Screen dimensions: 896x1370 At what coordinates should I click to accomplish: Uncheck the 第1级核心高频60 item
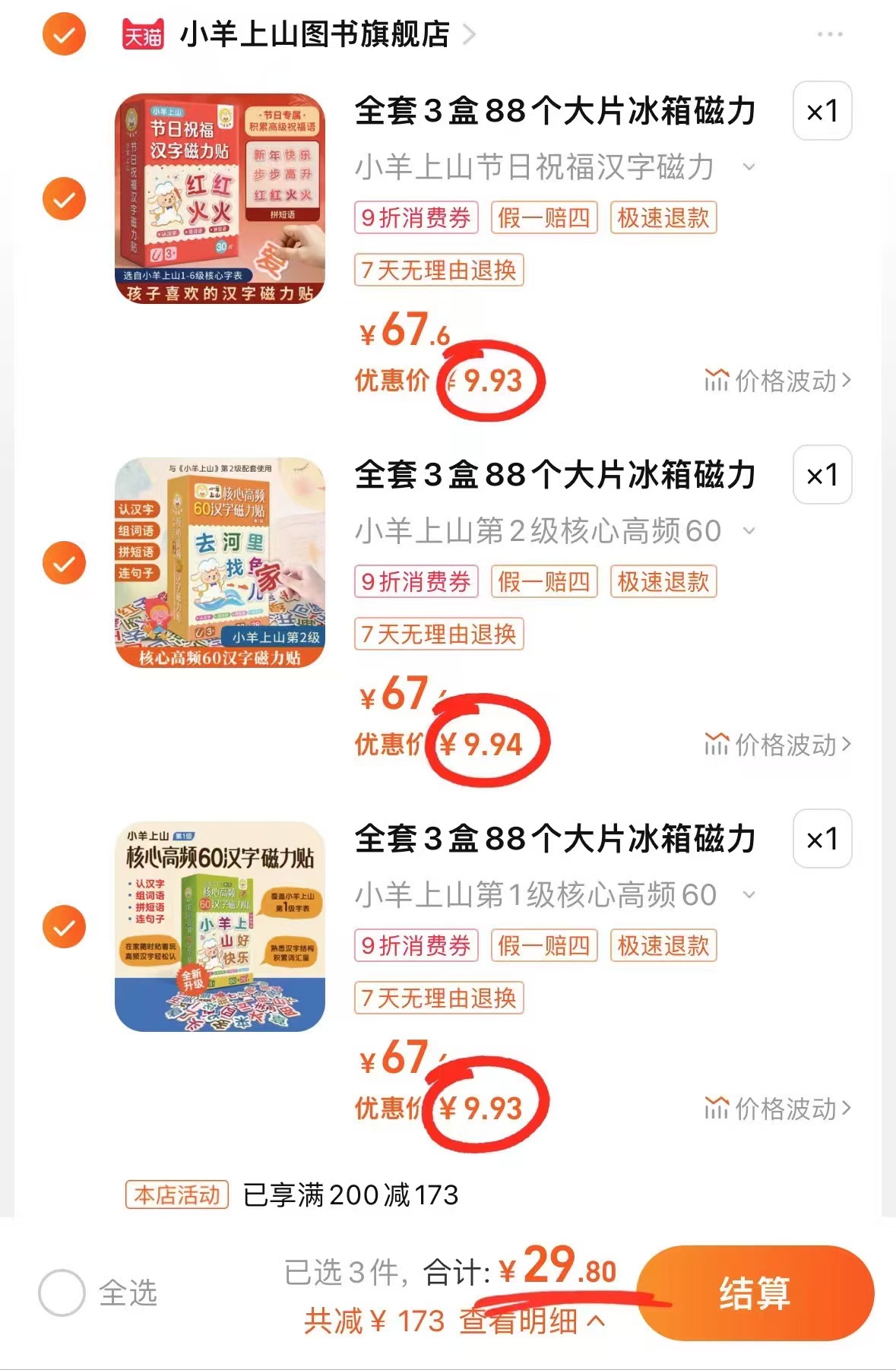pyautogui.click(x=64, y=927)
